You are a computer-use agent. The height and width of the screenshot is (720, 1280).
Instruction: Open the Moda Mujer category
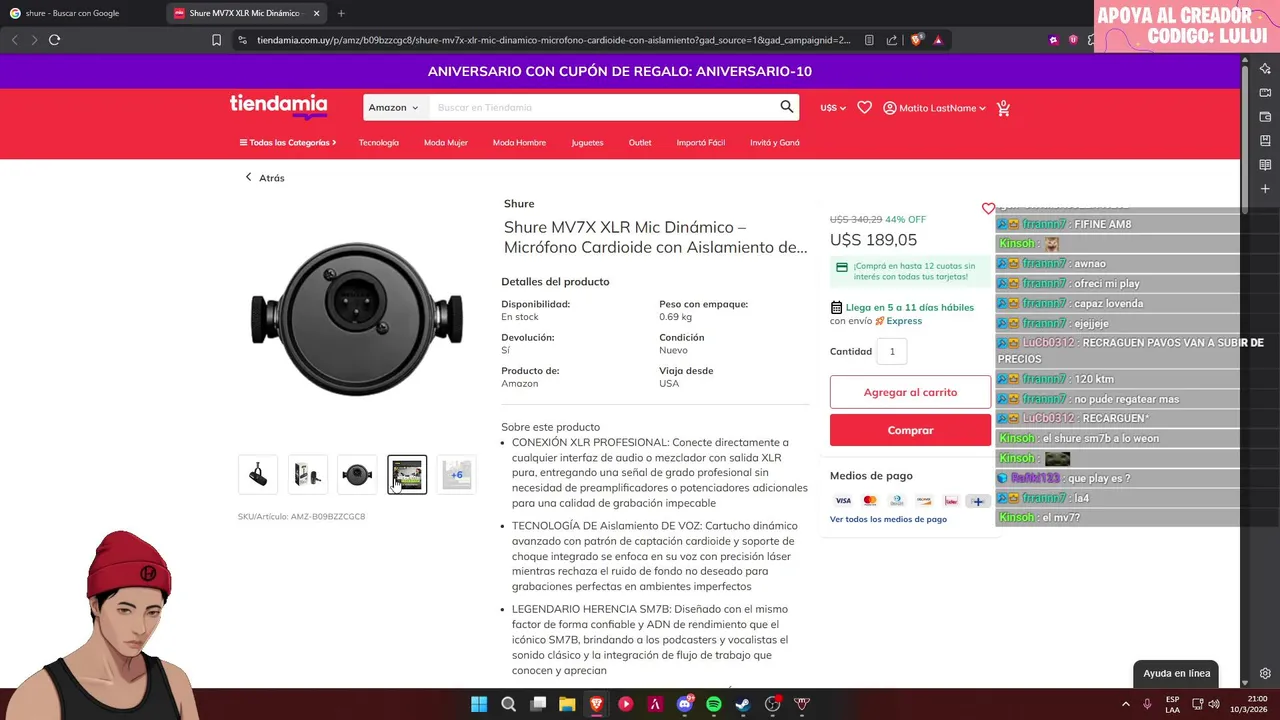pos(445,143)
